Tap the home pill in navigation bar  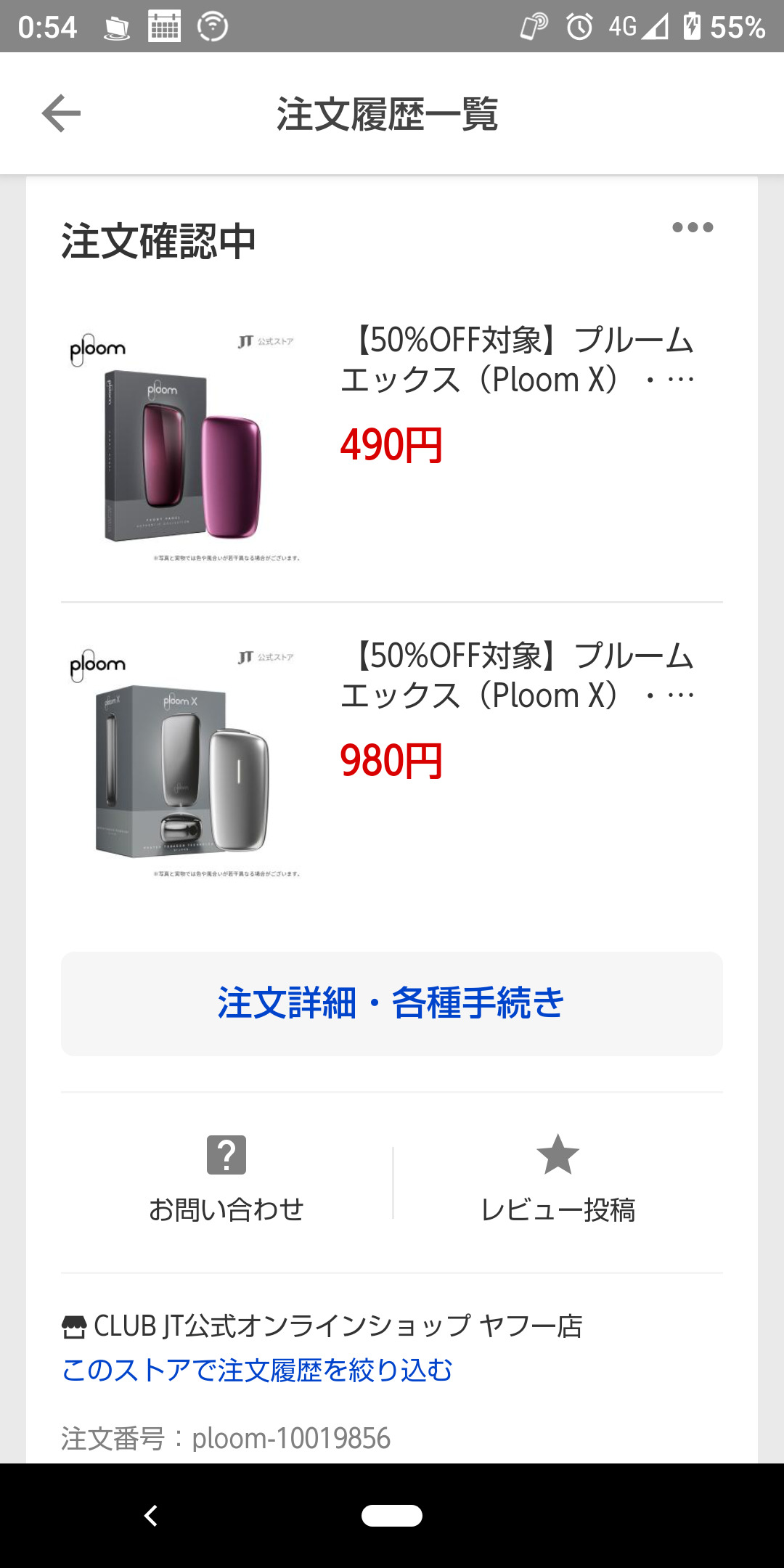(392, 1516)
